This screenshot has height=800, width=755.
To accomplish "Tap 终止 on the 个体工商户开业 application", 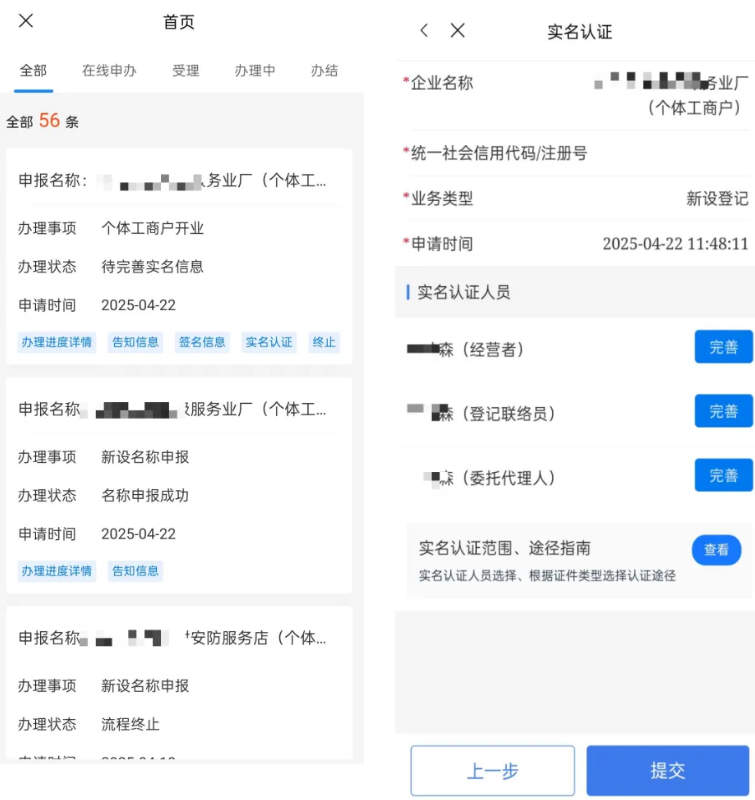I will (324, 342).
